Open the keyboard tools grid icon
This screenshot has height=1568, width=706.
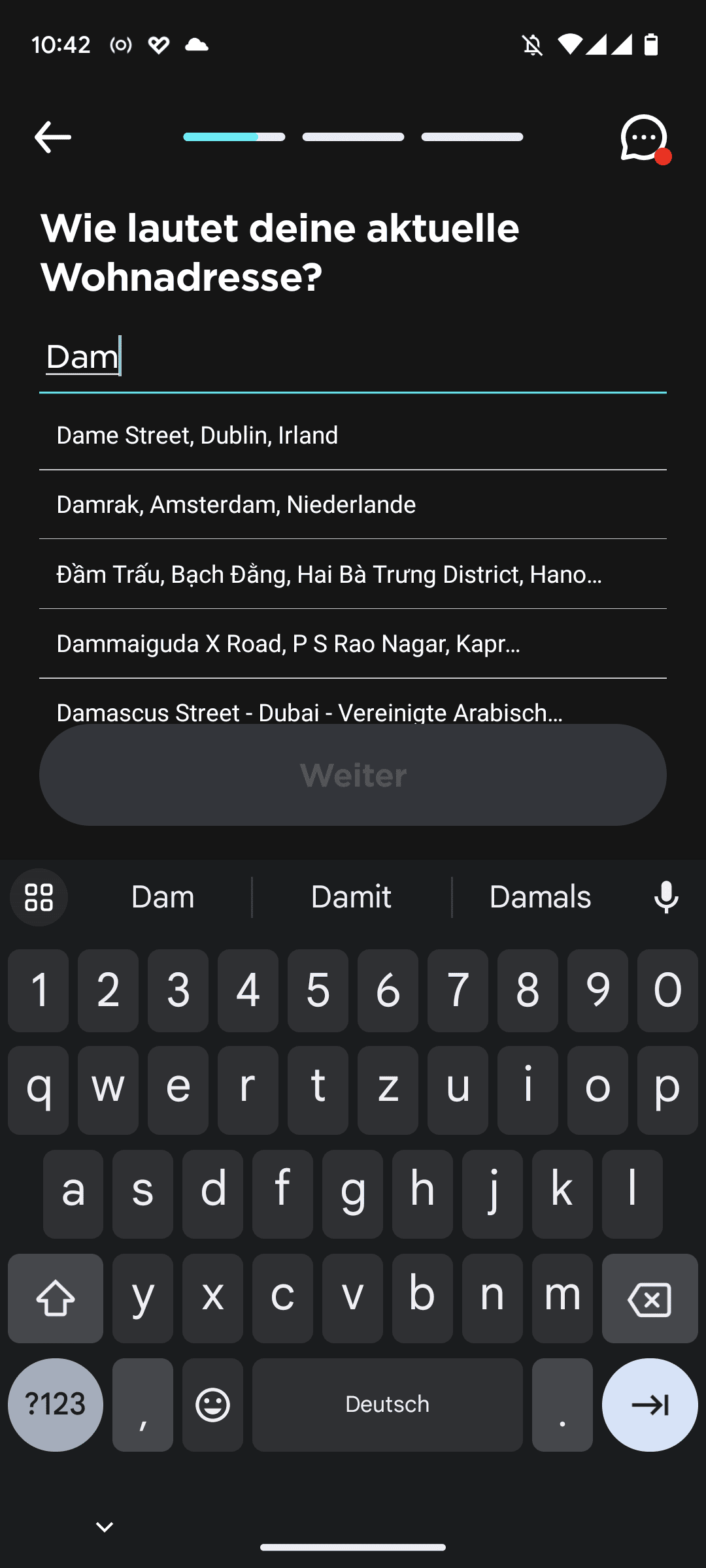tap(39, 897)
